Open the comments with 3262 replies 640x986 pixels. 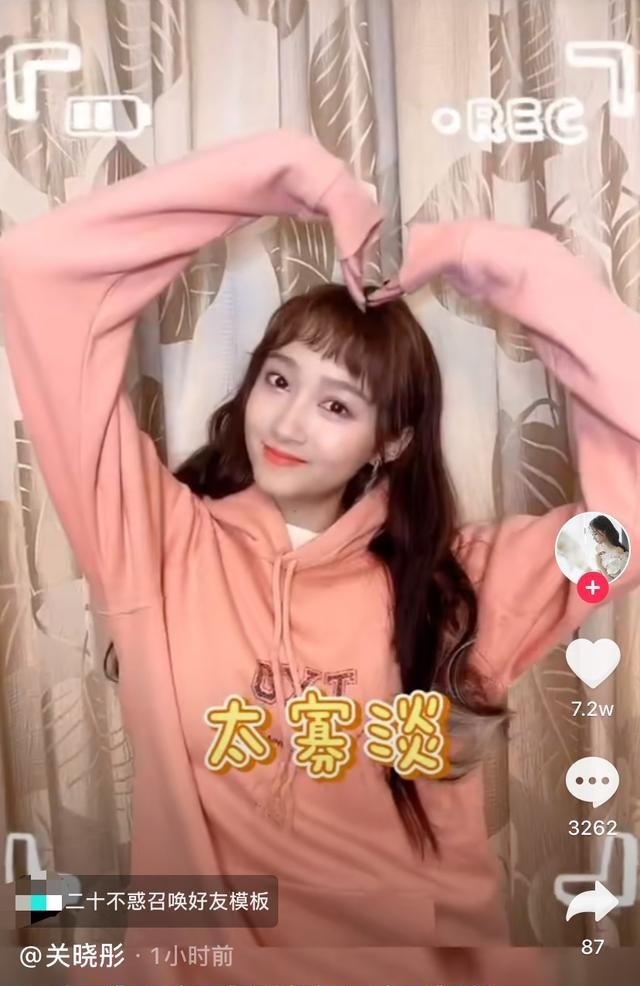coord(592,783)
